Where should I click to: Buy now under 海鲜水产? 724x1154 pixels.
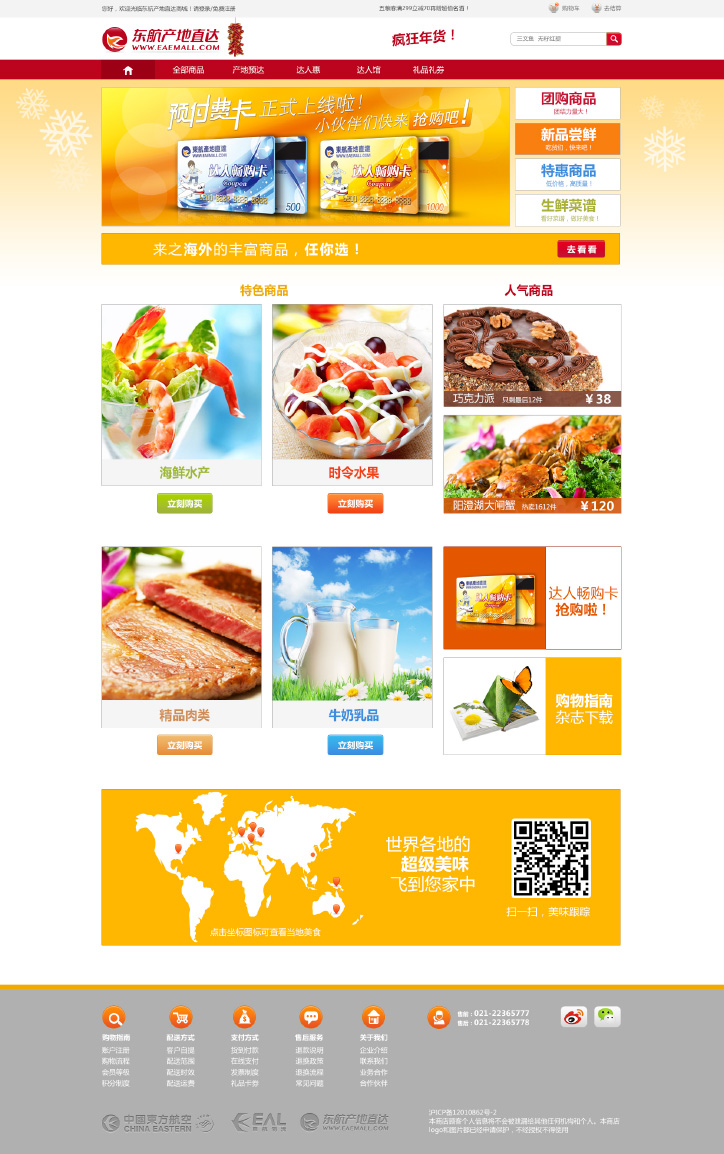click(184, 503)
